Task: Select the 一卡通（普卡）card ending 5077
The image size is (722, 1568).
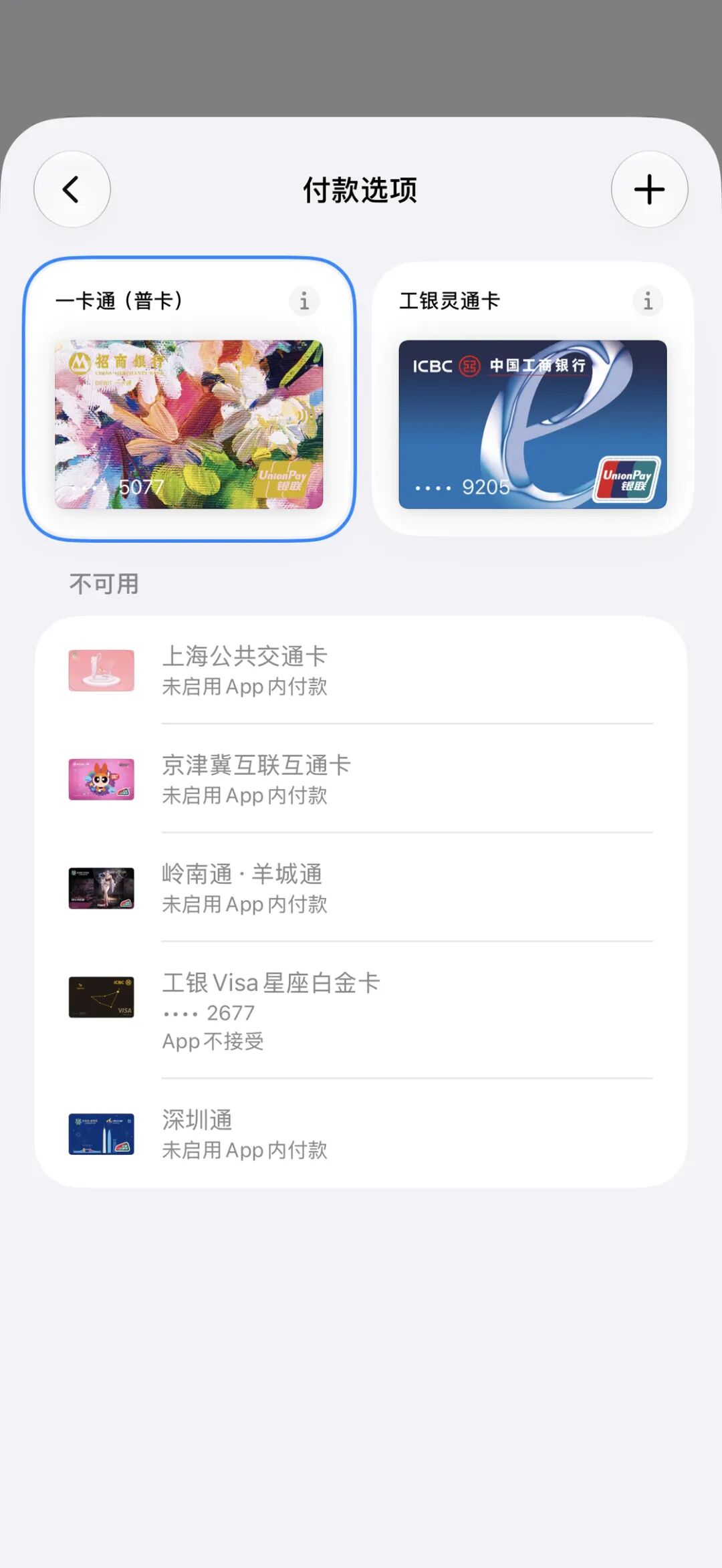Action: click(x=189, y=399)
